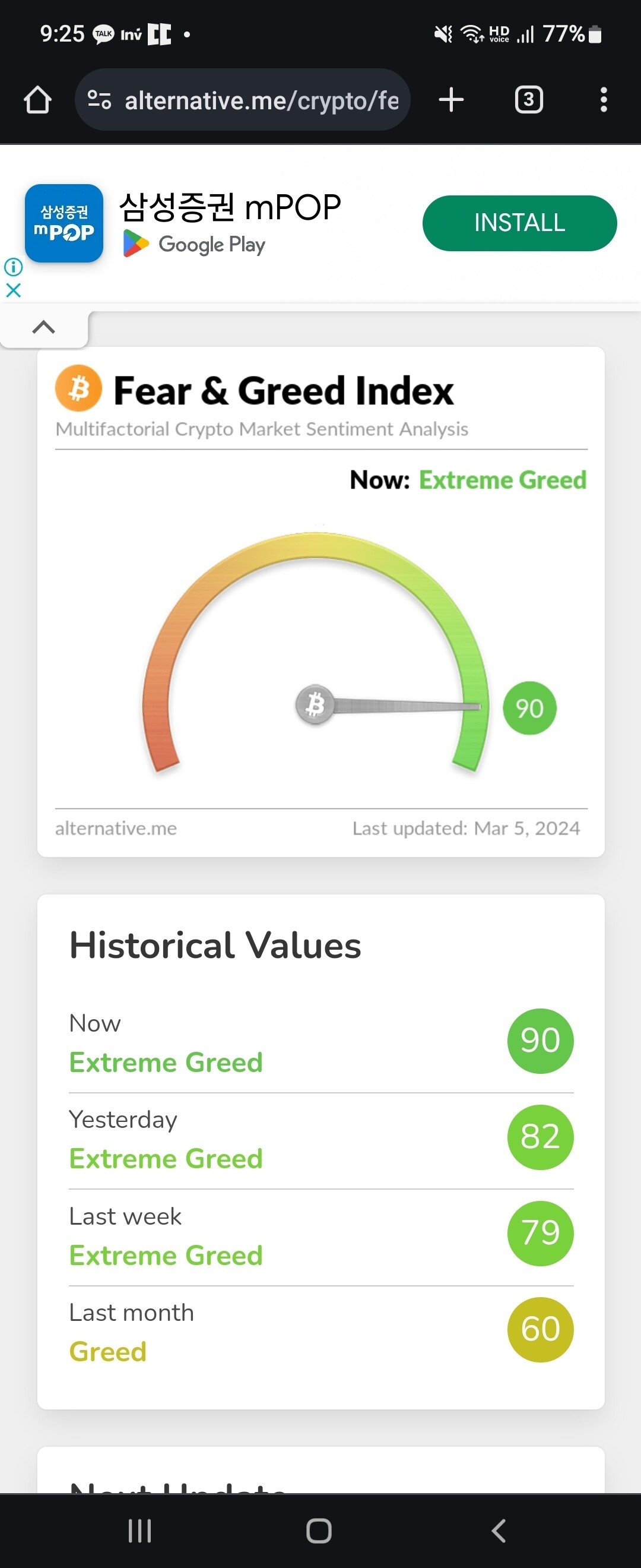
Task: Collapse the ad with the up chevron
Action: (44, 327)
